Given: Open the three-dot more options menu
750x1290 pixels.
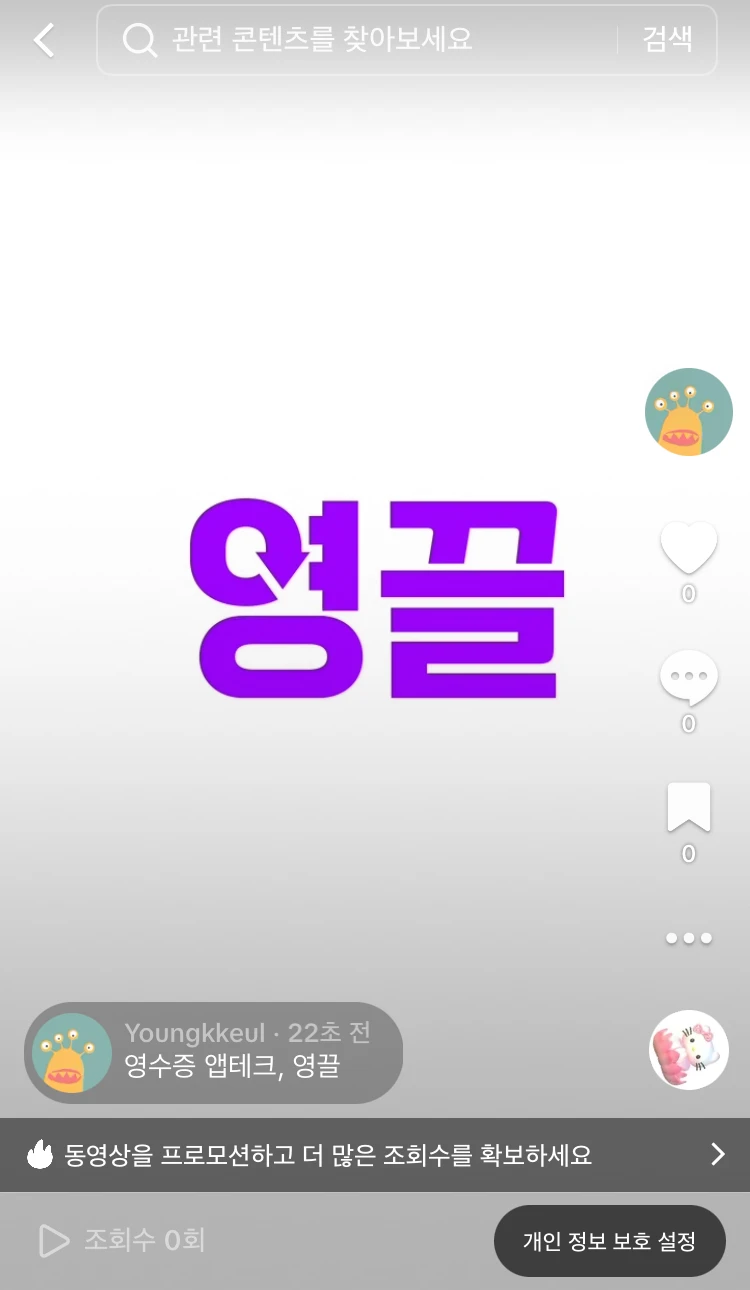Looking at the screenshot, I should [688, 938].
